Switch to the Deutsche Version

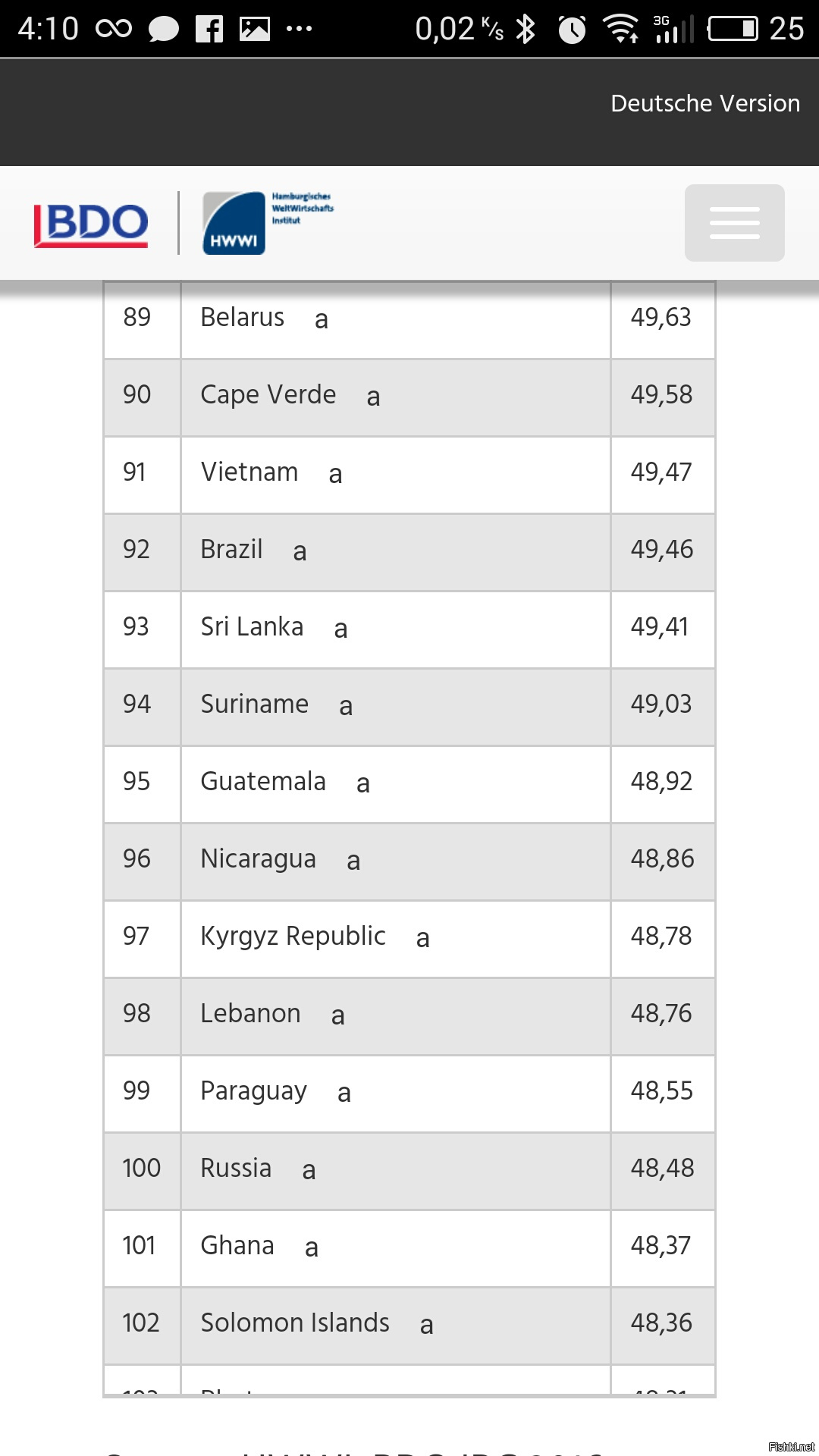[x=705, y=103]
